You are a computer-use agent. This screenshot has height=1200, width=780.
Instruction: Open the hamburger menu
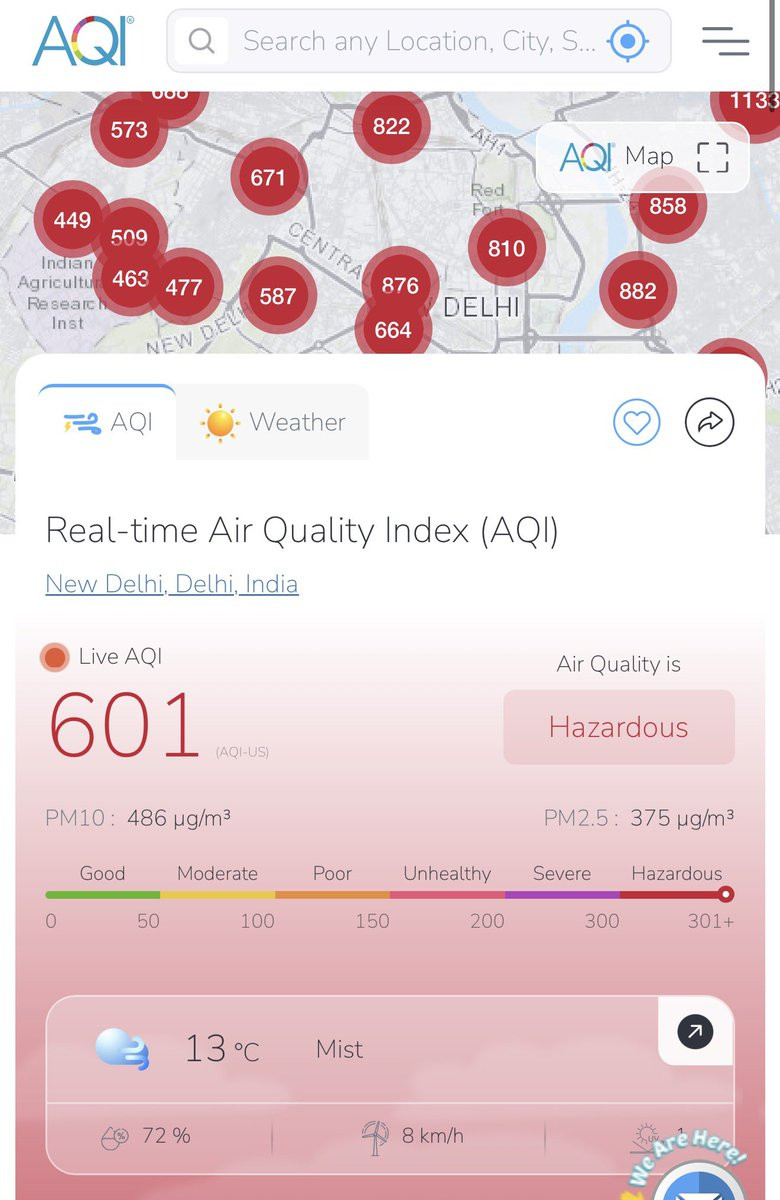coord(725,41)
